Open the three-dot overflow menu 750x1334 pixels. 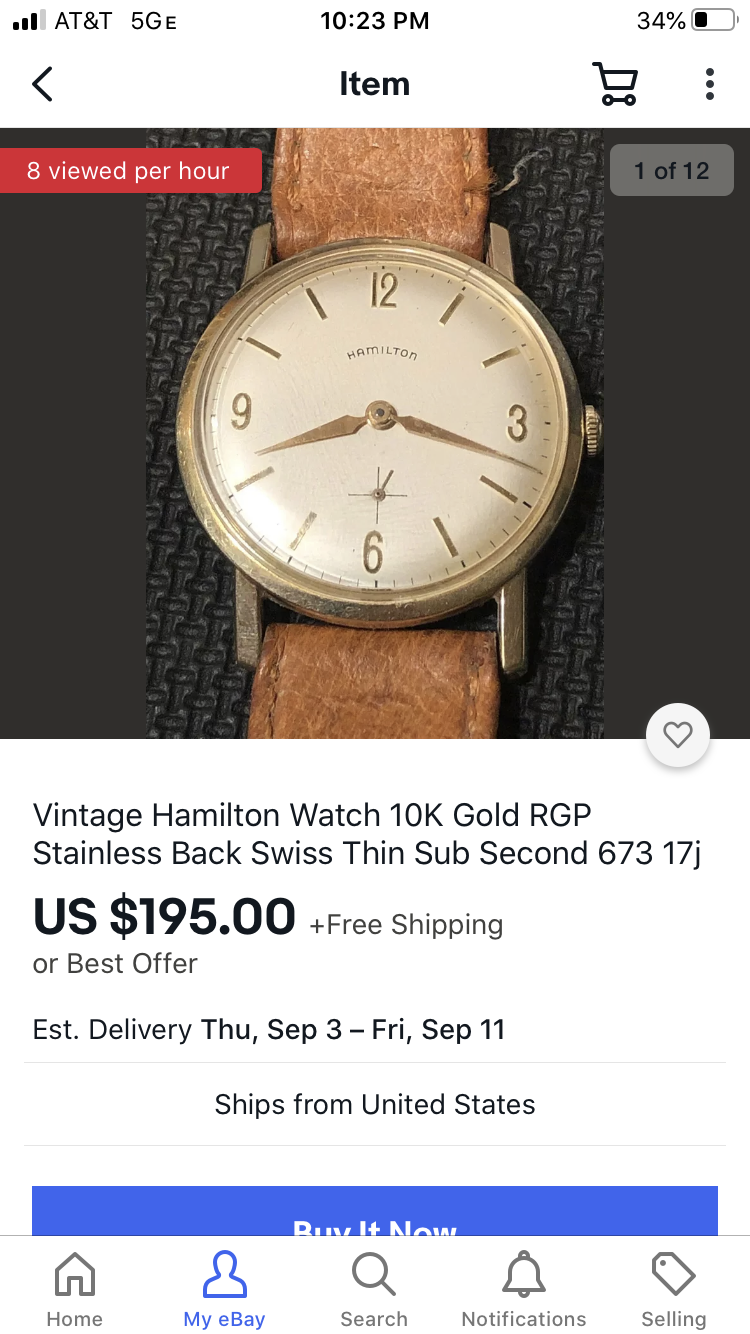click(709, 84)
